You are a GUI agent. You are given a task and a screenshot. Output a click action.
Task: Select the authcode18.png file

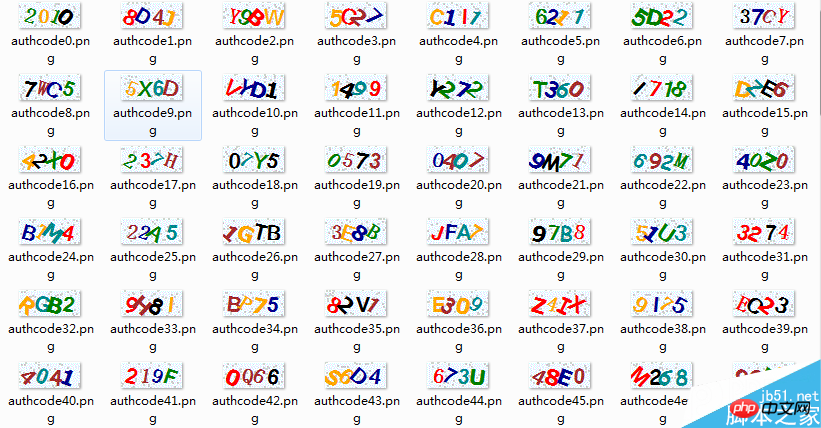[x=254, y=160]
